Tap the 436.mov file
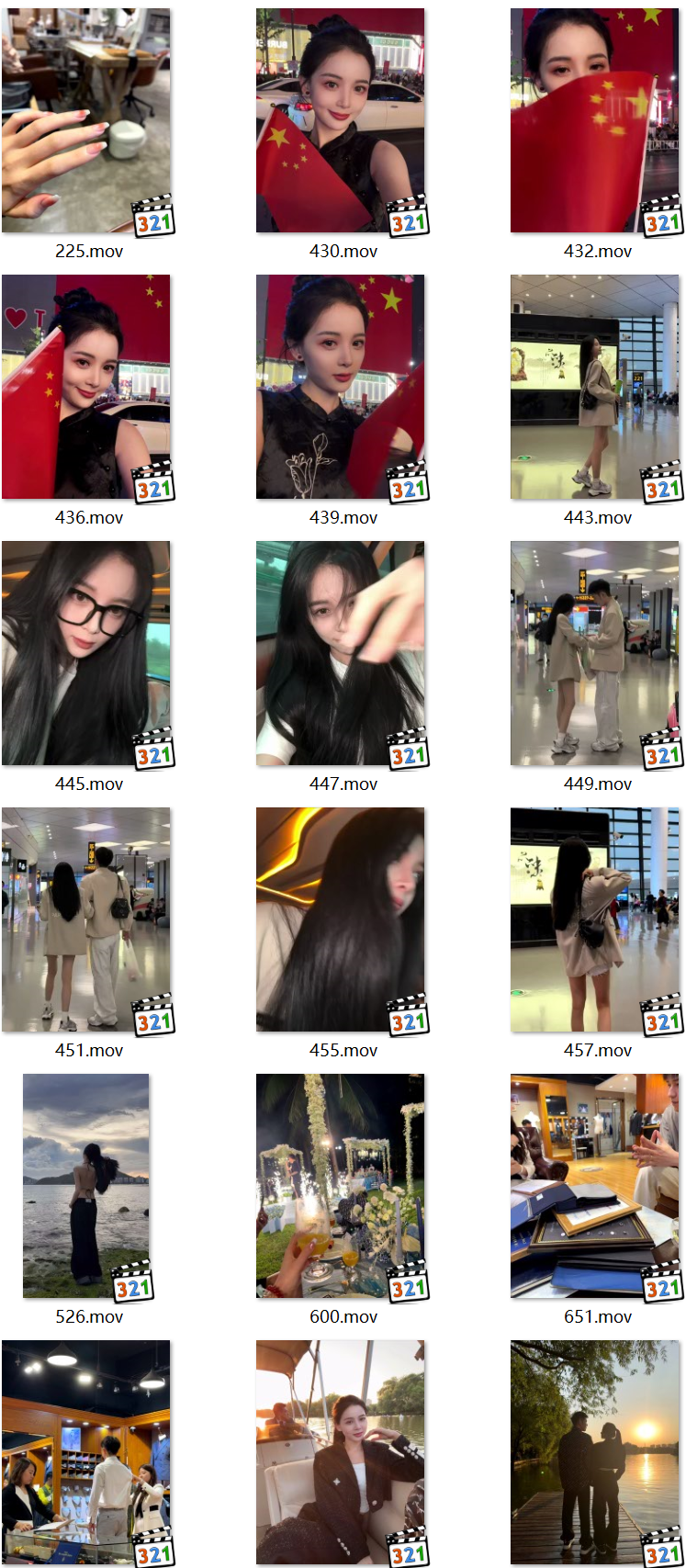Viewport: 686px width, 1568px height. (x=86, y=387)
